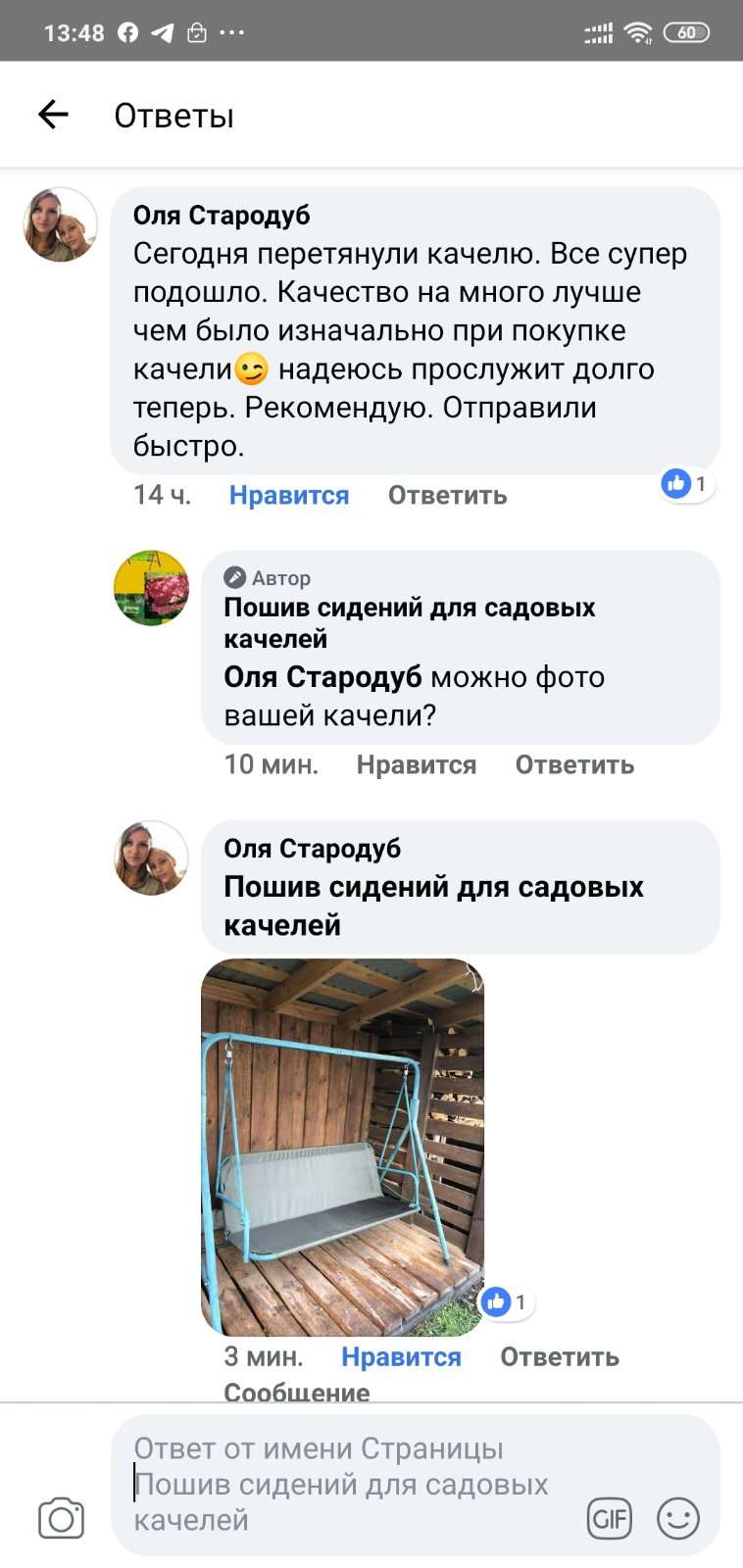743x1568 pixels.
Task: Like Оля Стародуб's review comment from 14 ч.
Action: [288, 495]
